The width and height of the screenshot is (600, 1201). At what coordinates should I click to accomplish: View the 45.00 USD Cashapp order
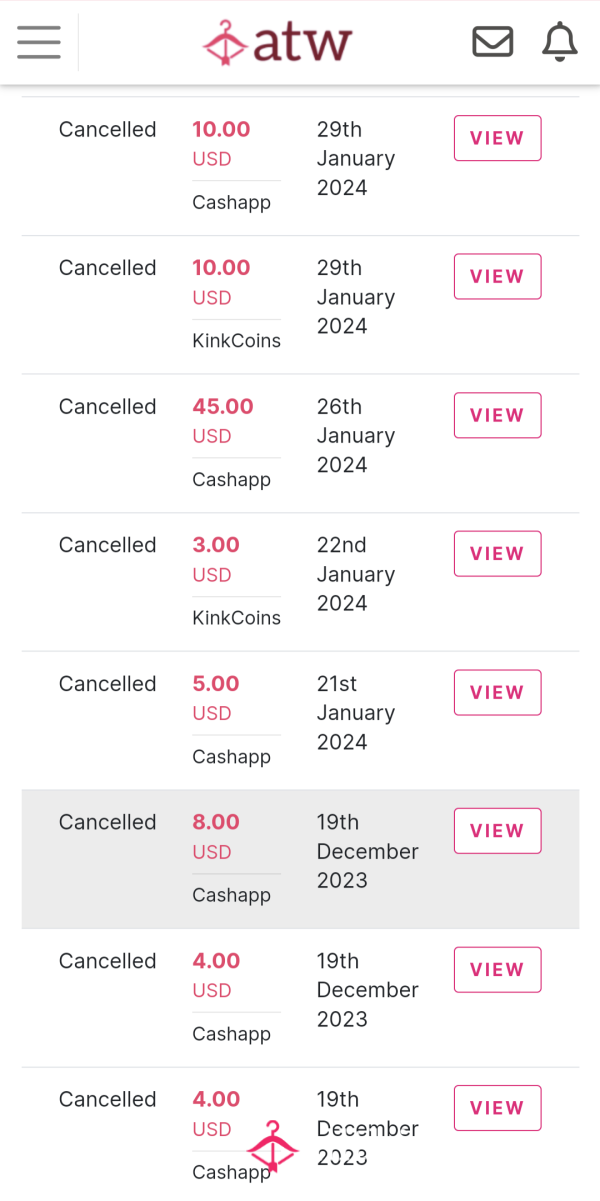[x=498, y=415]
